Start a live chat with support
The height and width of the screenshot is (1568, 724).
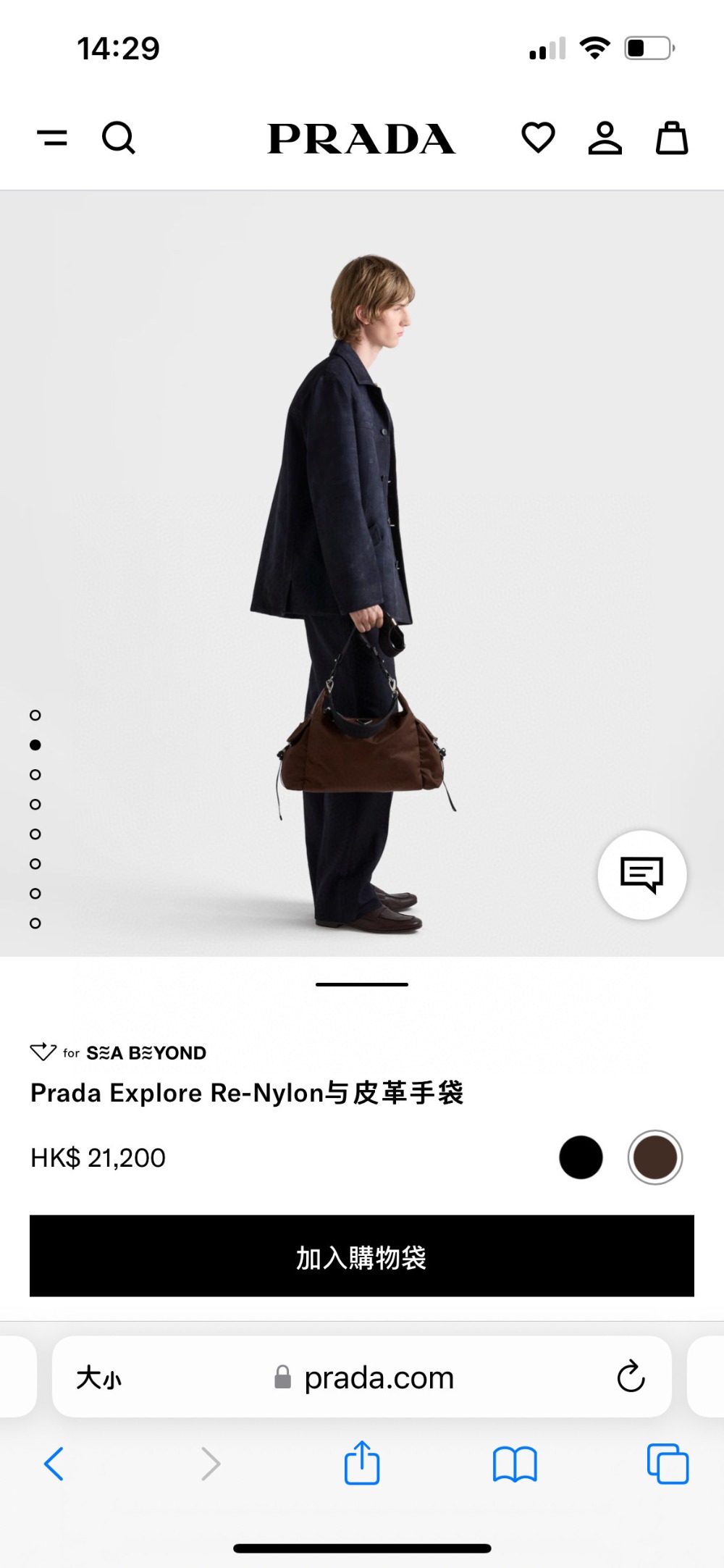coord(642,875)
